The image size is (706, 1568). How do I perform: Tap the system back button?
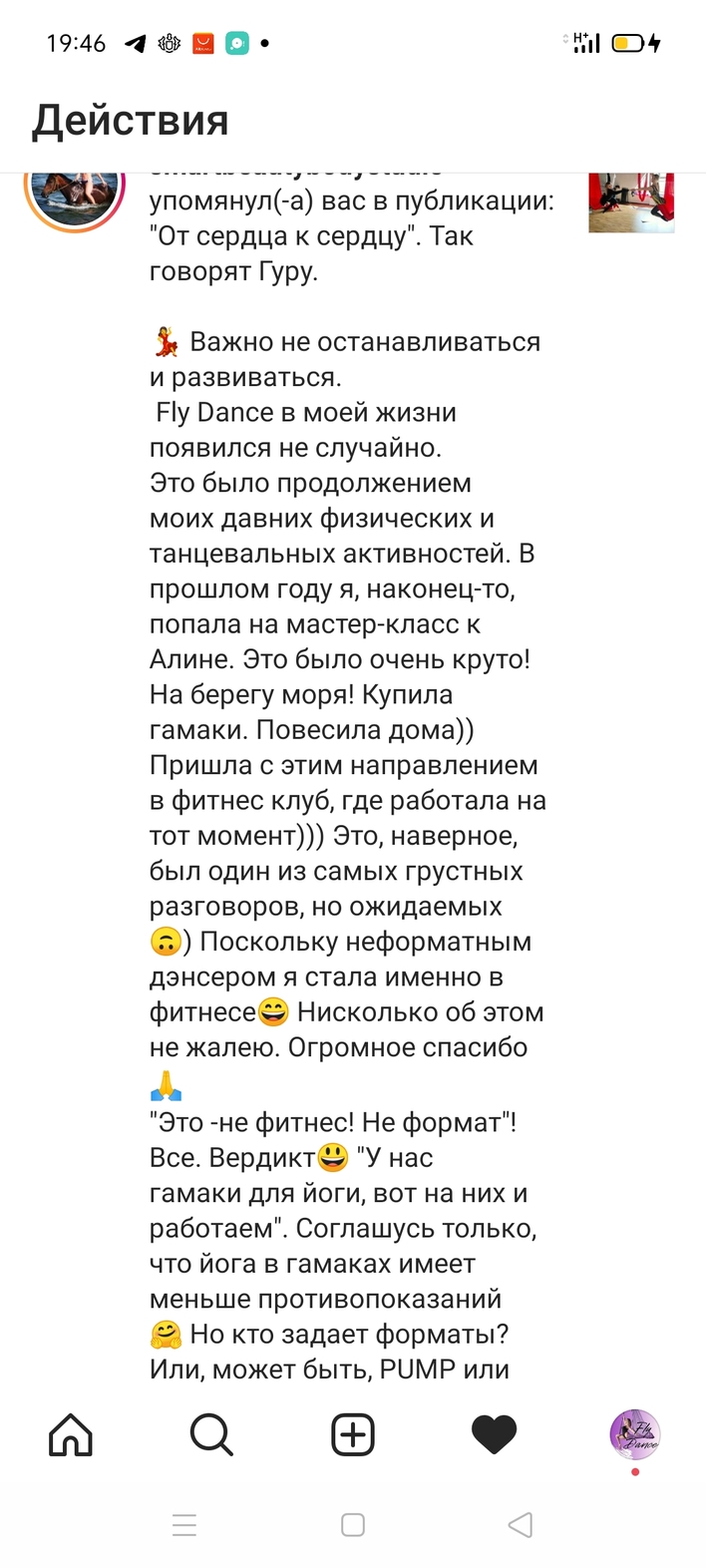click(x=520, y=1524)
